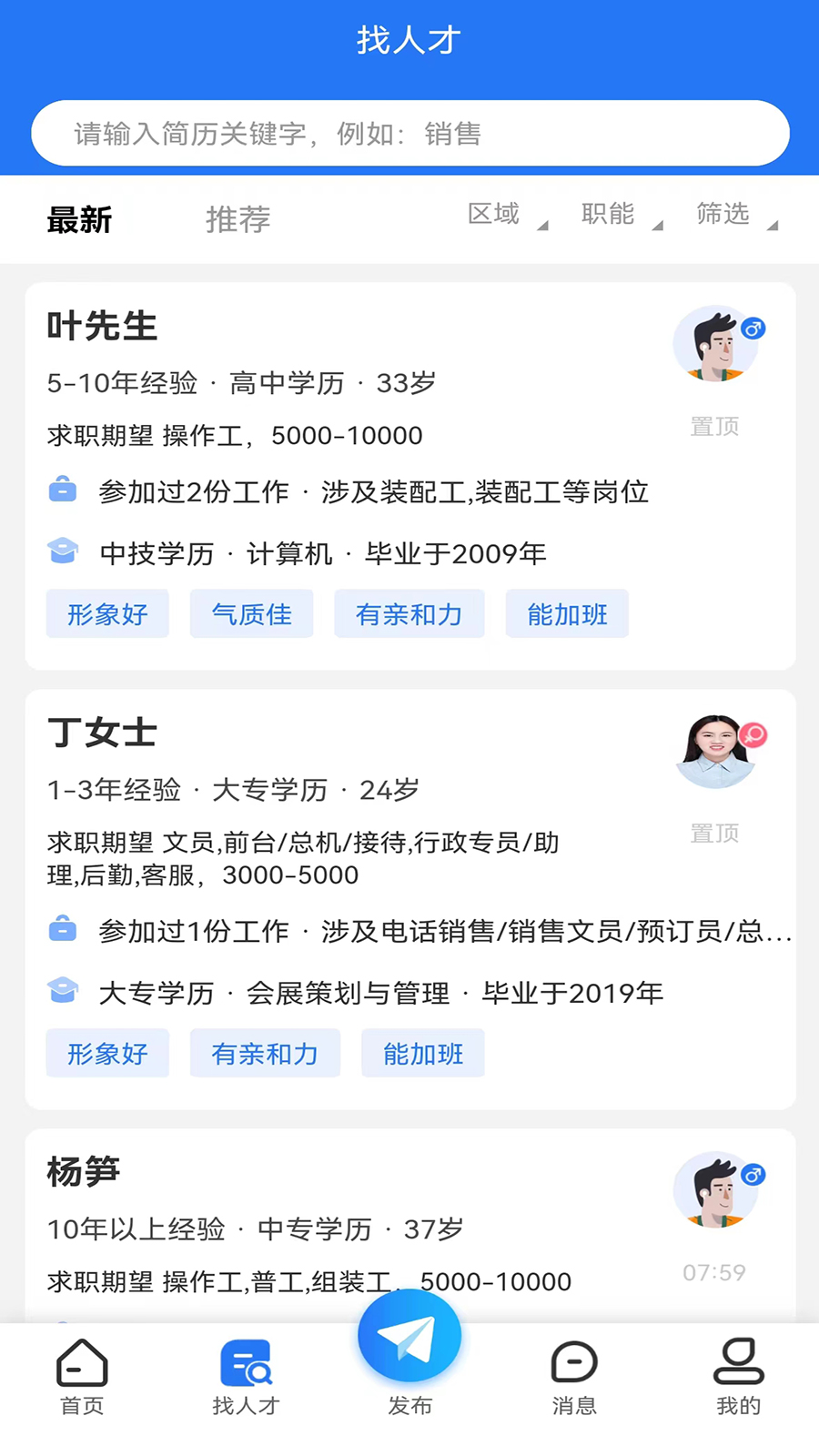819x1456 pixels.
Task: Toggle the 能加班 tag on 丁女士's card
Action: [422, 1053]
